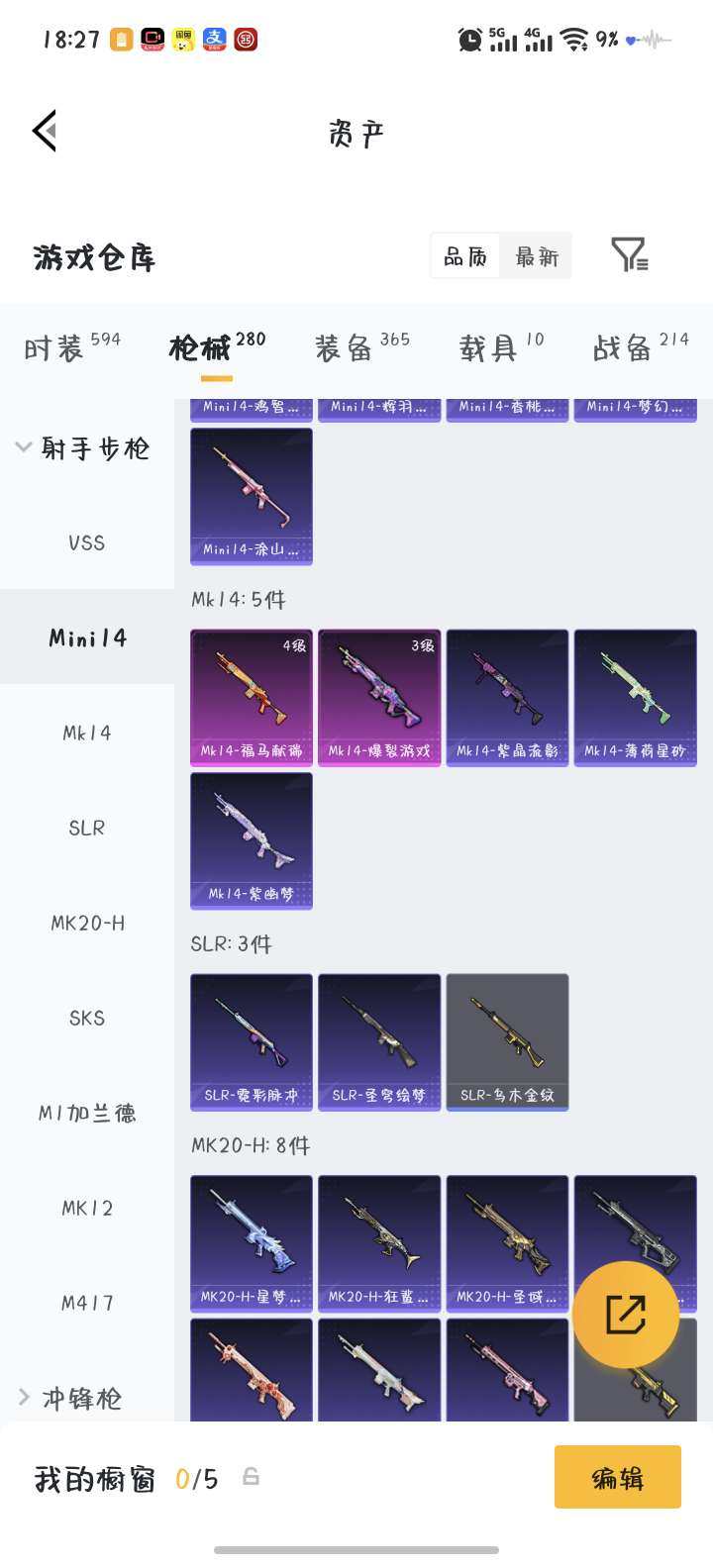Switch to the 战备 tab
The image size is (713, 1568).
coord(640,347)
